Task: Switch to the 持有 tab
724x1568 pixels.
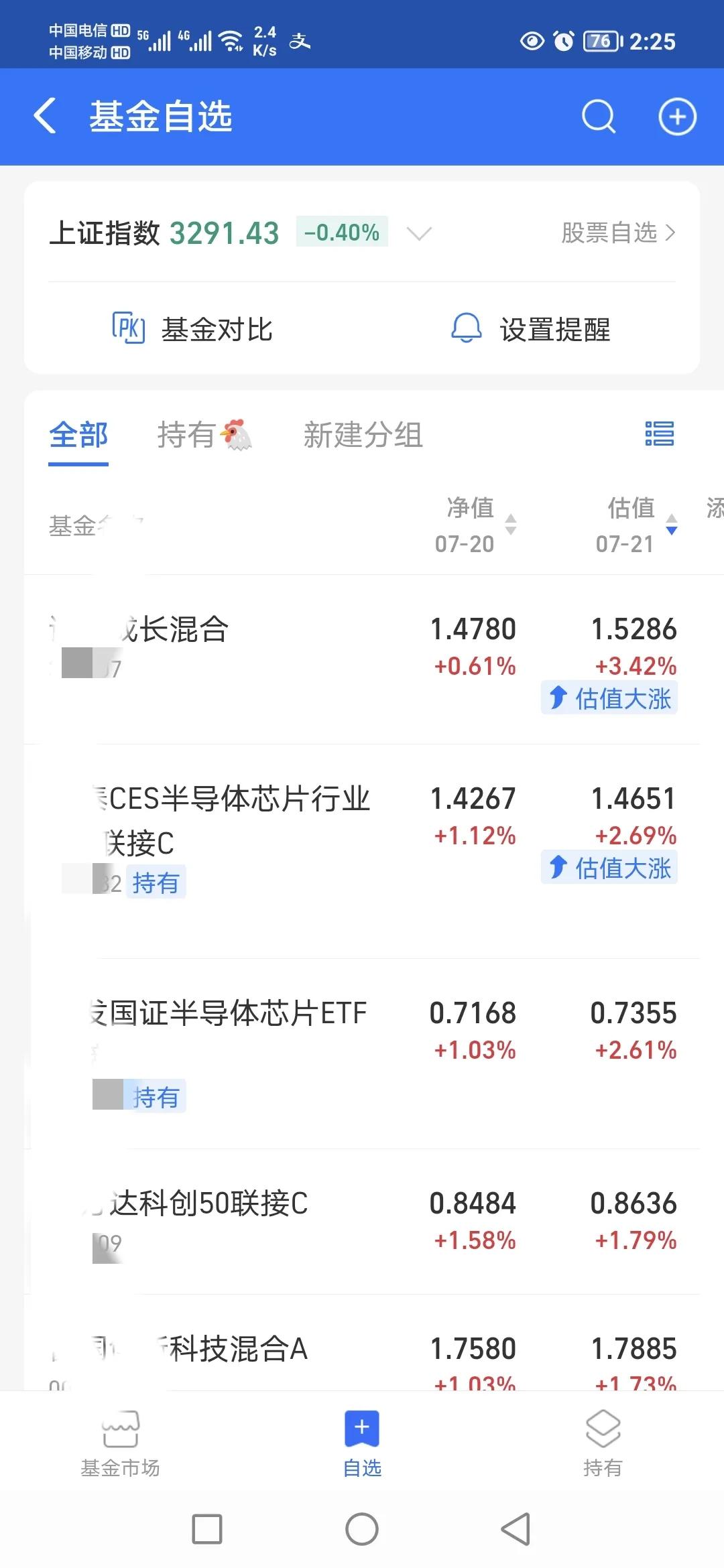Action: tap(204, 436)
